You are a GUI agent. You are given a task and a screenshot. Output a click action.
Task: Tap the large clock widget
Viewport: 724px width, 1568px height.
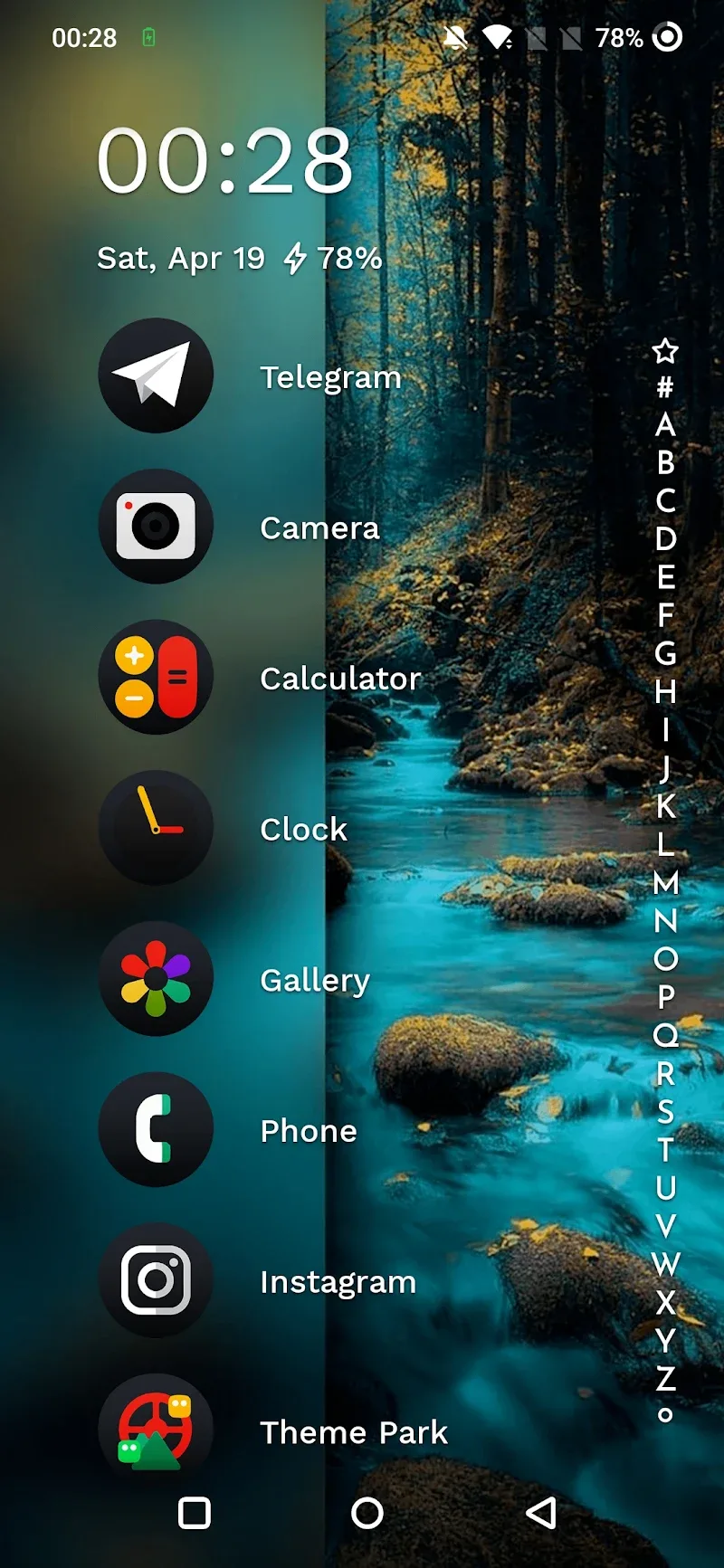pyautogui.click(x=224, y=161)
